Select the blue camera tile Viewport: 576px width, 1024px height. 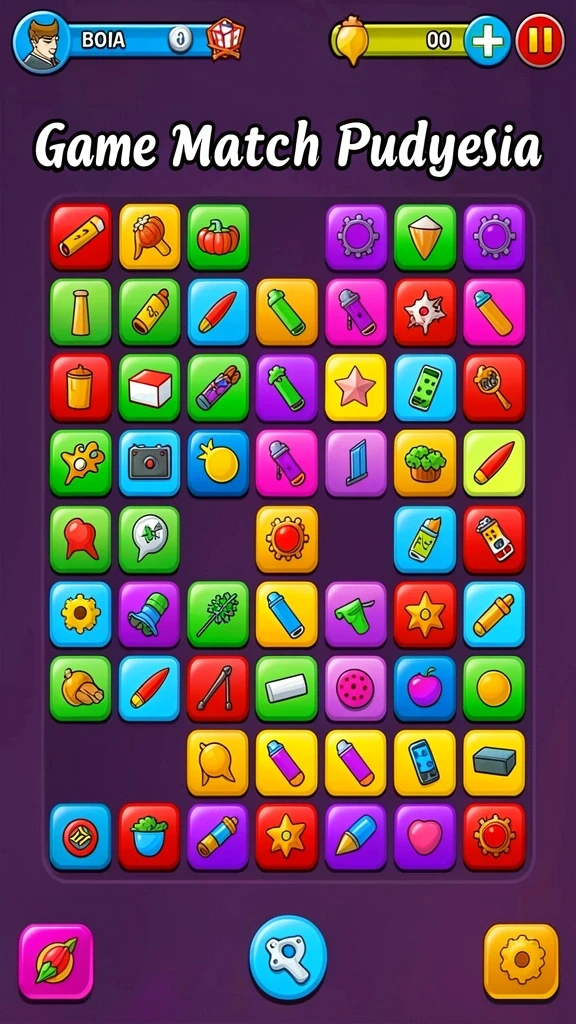[x=150, y=462]
